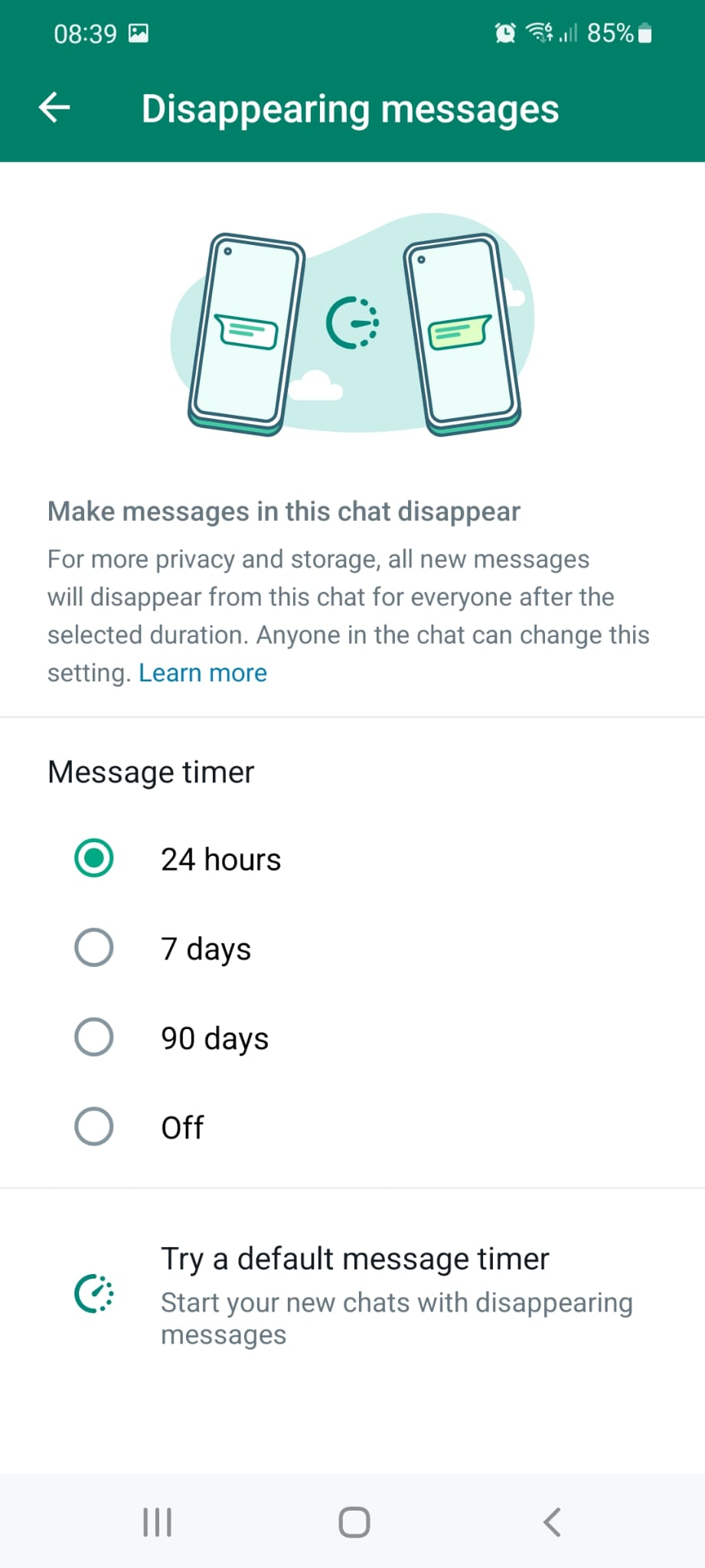Select the 24 hours message timer
Image resolution: width=705 pixels, height=1568 pixels.
click(x=94, y=858)
